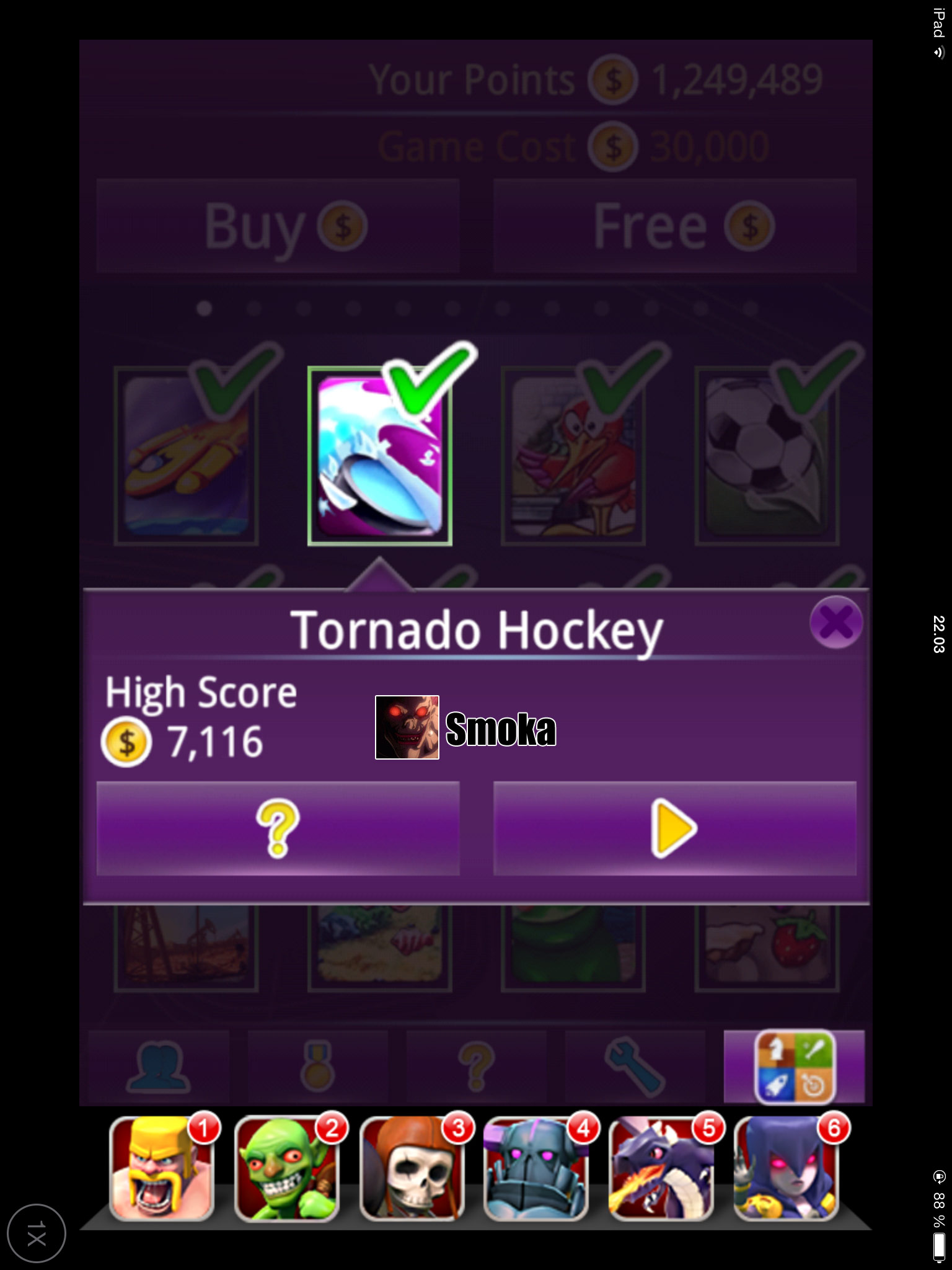
Task: Open the witch ad icon numbered 6
Action: pyautogui.click(x=787, y=1168)
